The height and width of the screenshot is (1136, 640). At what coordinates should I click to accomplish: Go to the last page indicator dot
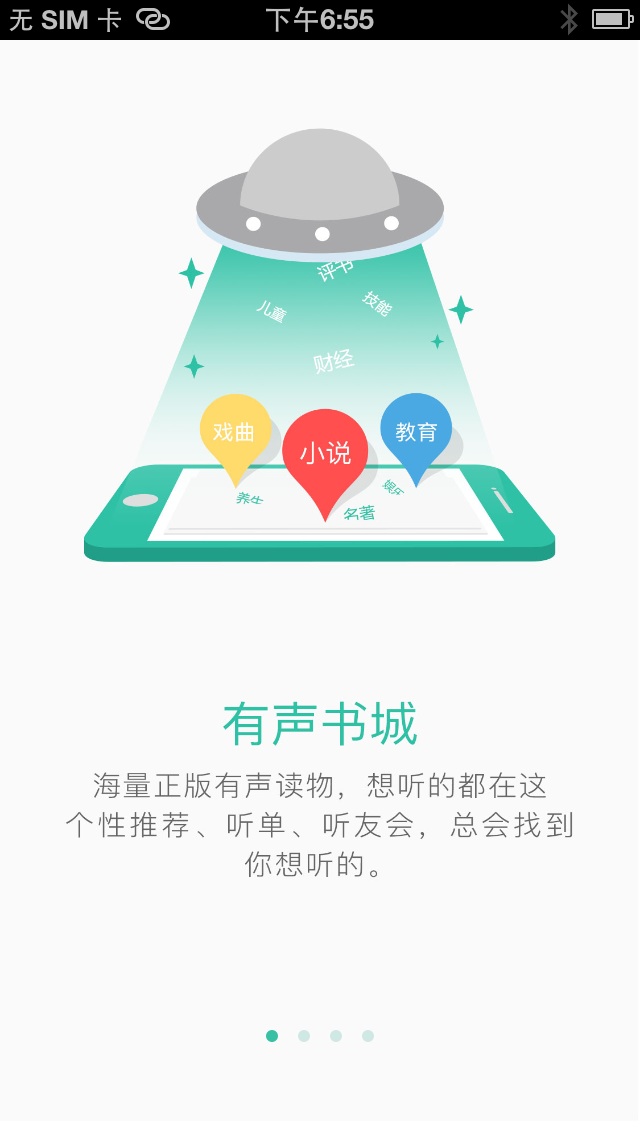click(x=368, y=1036)
